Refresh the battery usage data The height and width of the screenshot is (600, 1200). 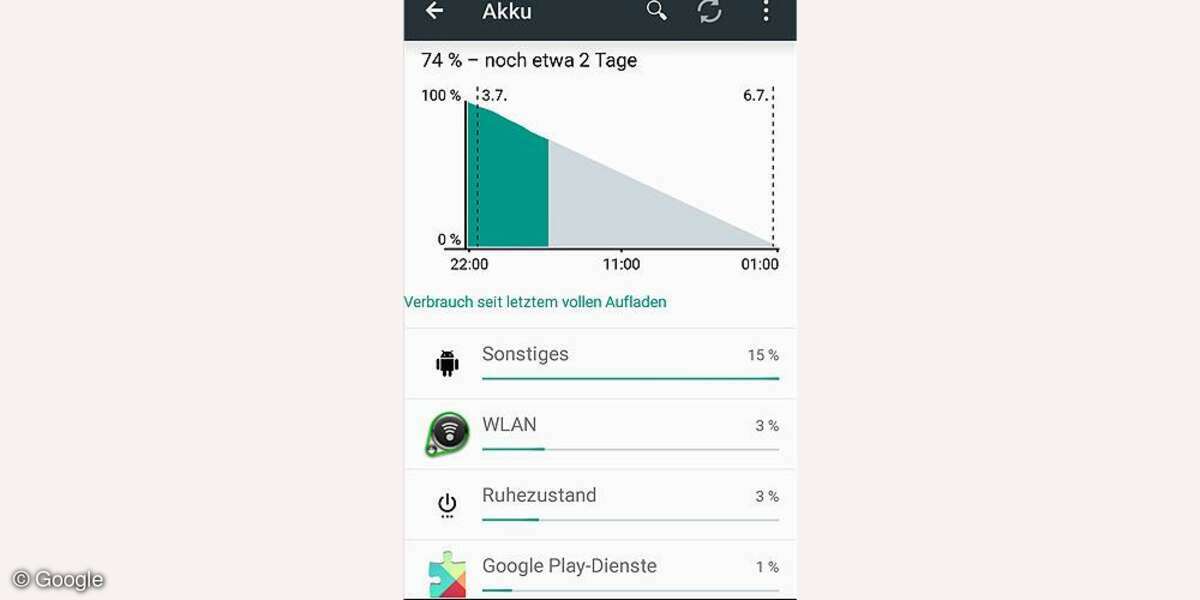click(x=710, y=11)
